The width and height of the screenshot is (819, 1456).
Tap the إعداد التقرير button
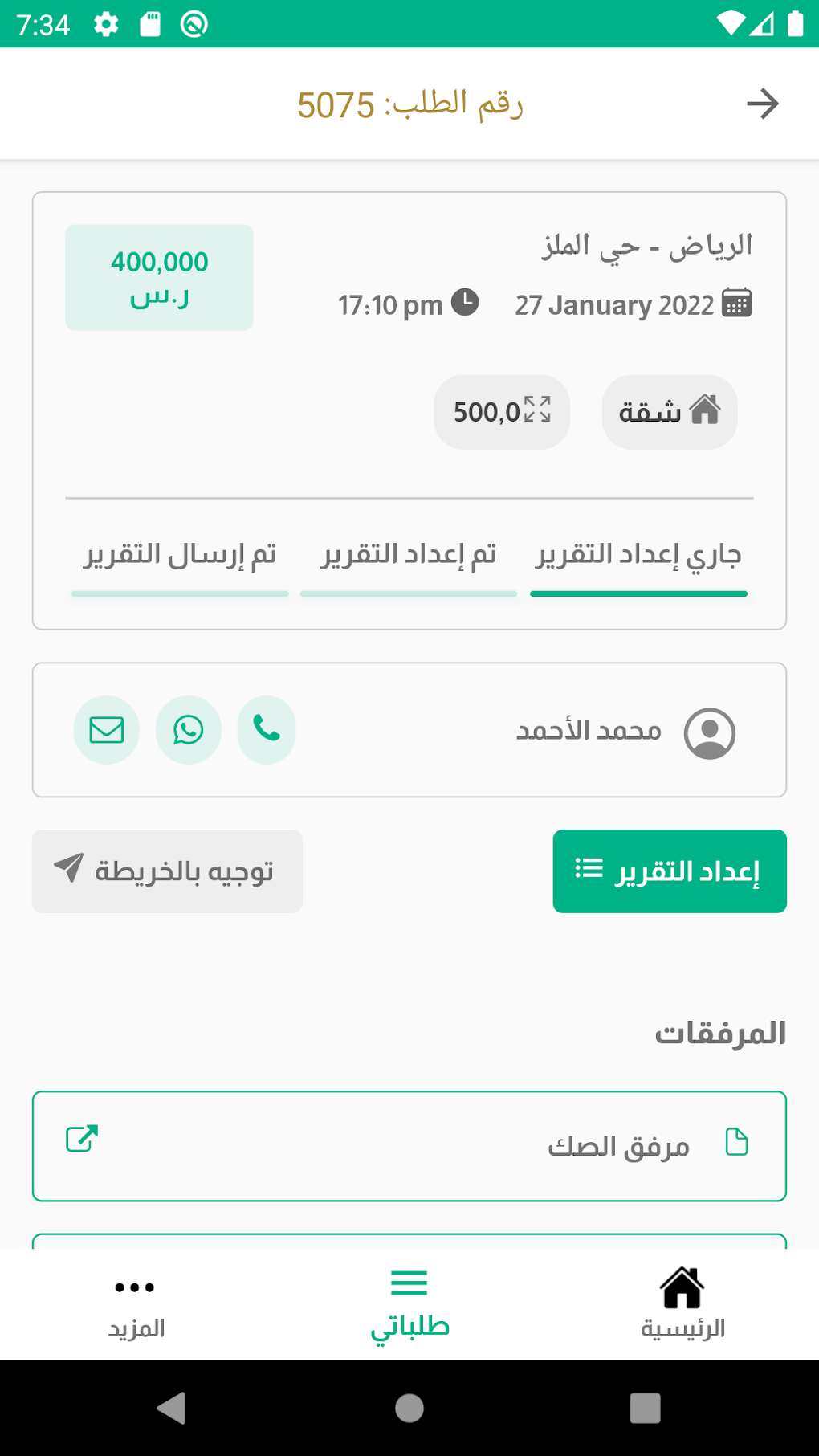pos(669,871)
